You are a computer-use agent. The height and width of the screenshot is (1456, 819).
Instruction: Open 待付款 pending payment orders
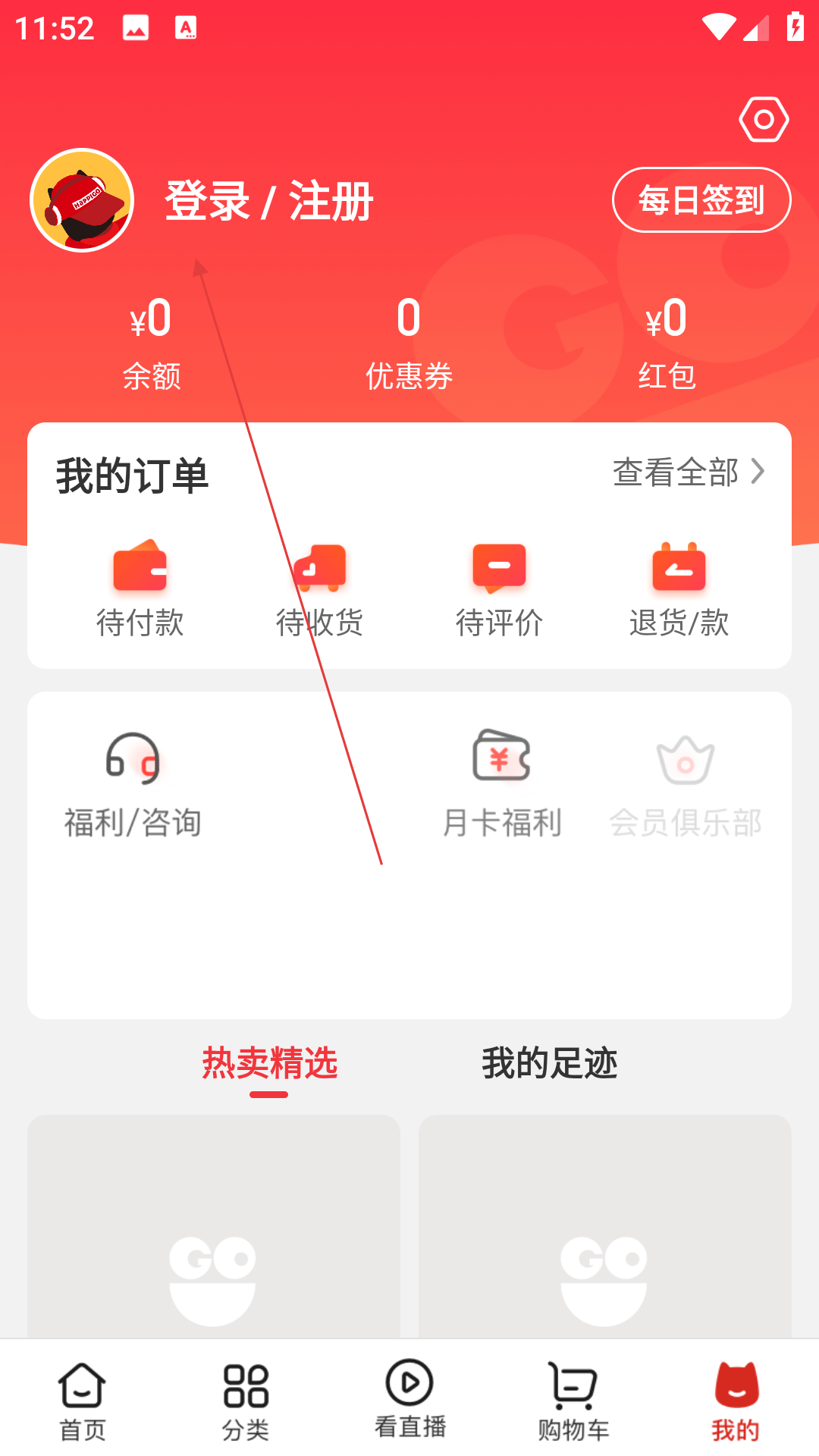click(140, 589)
